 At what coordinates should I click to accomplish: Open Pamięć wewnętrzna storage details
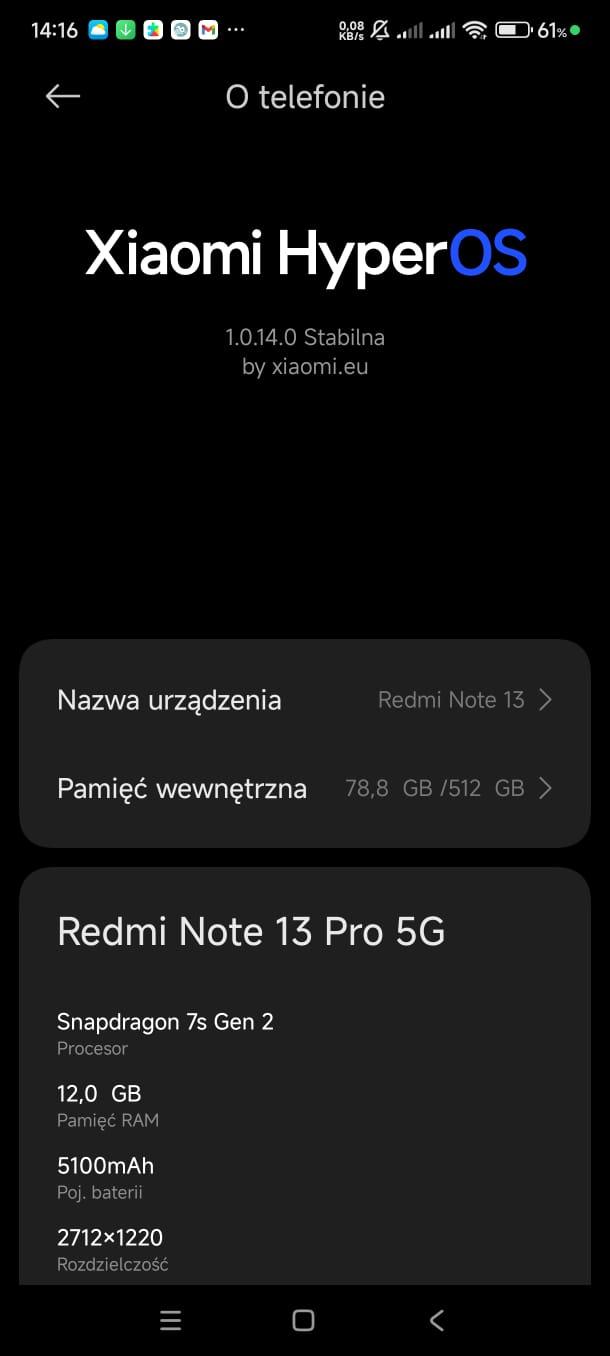click(x=304, y=788)
